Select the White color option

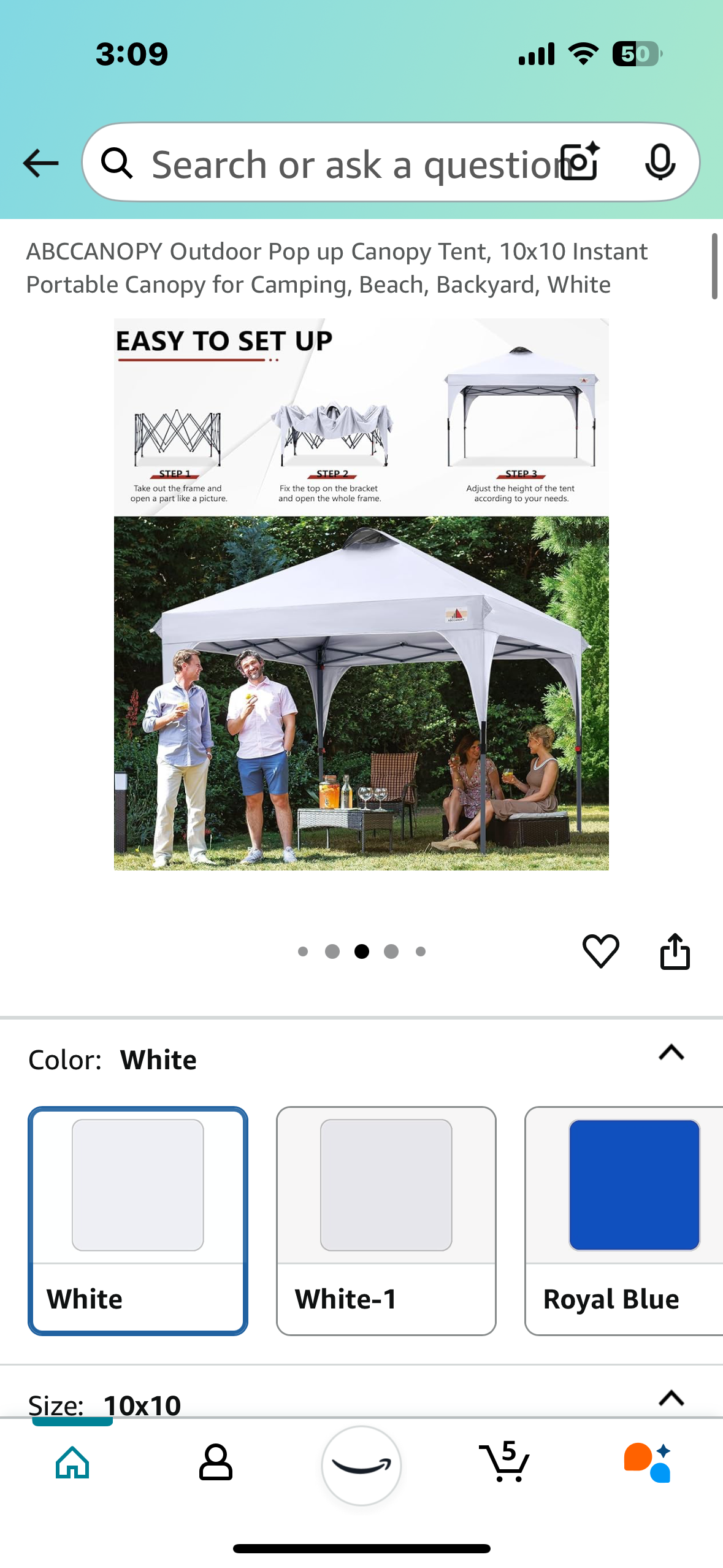[x=138, y=1220]
